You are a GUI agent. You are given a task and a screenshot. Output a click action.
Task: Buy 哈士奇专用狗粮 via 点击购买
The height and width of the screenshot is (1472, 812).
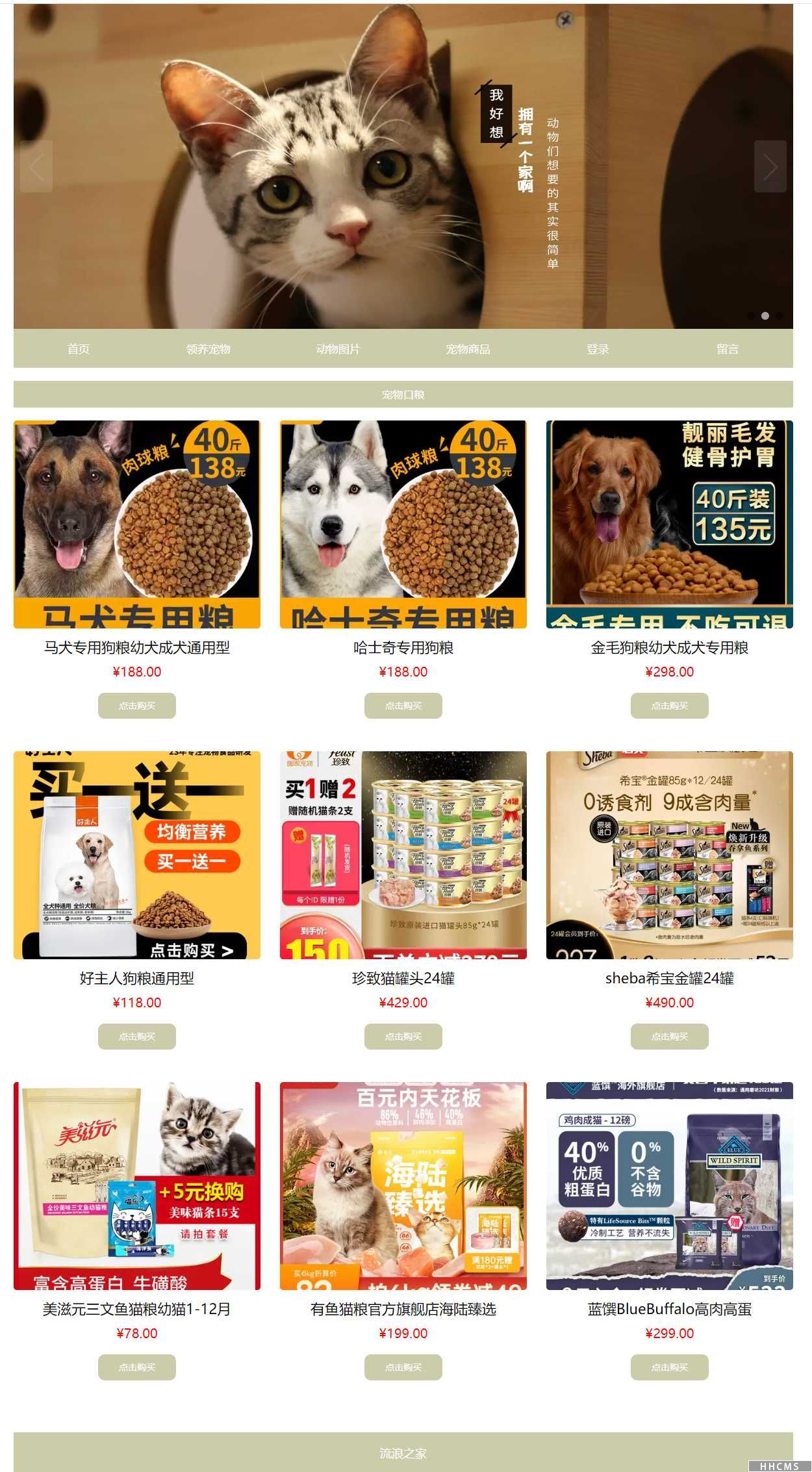pyautogui.click(x=403, y=706)
